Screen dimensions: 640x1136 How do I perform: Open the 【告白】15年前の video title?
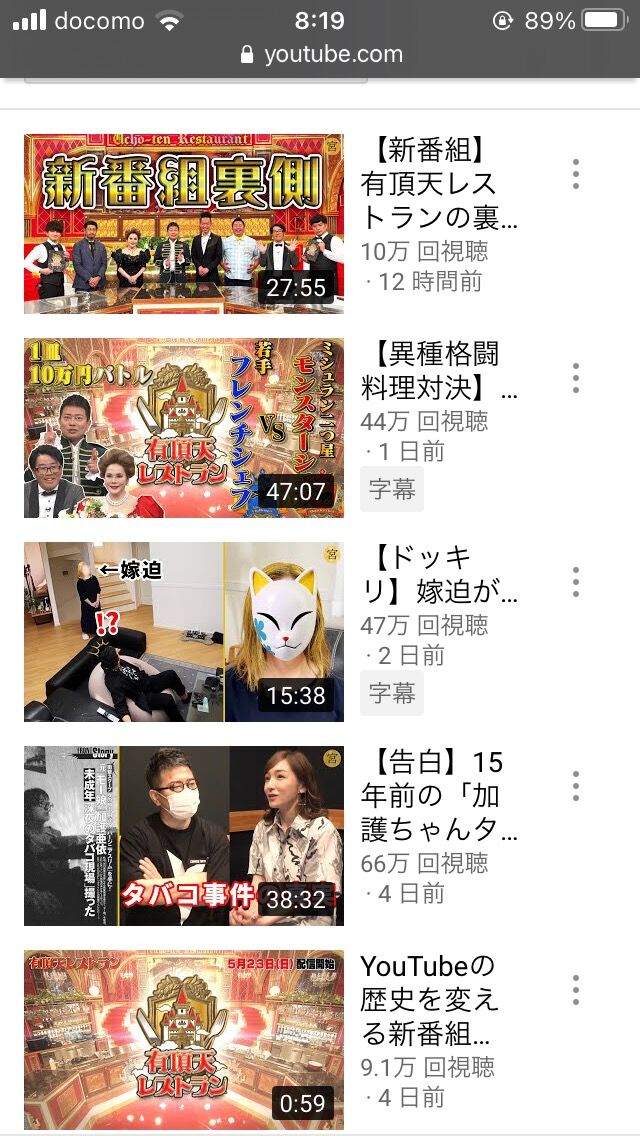pos(440,795)
